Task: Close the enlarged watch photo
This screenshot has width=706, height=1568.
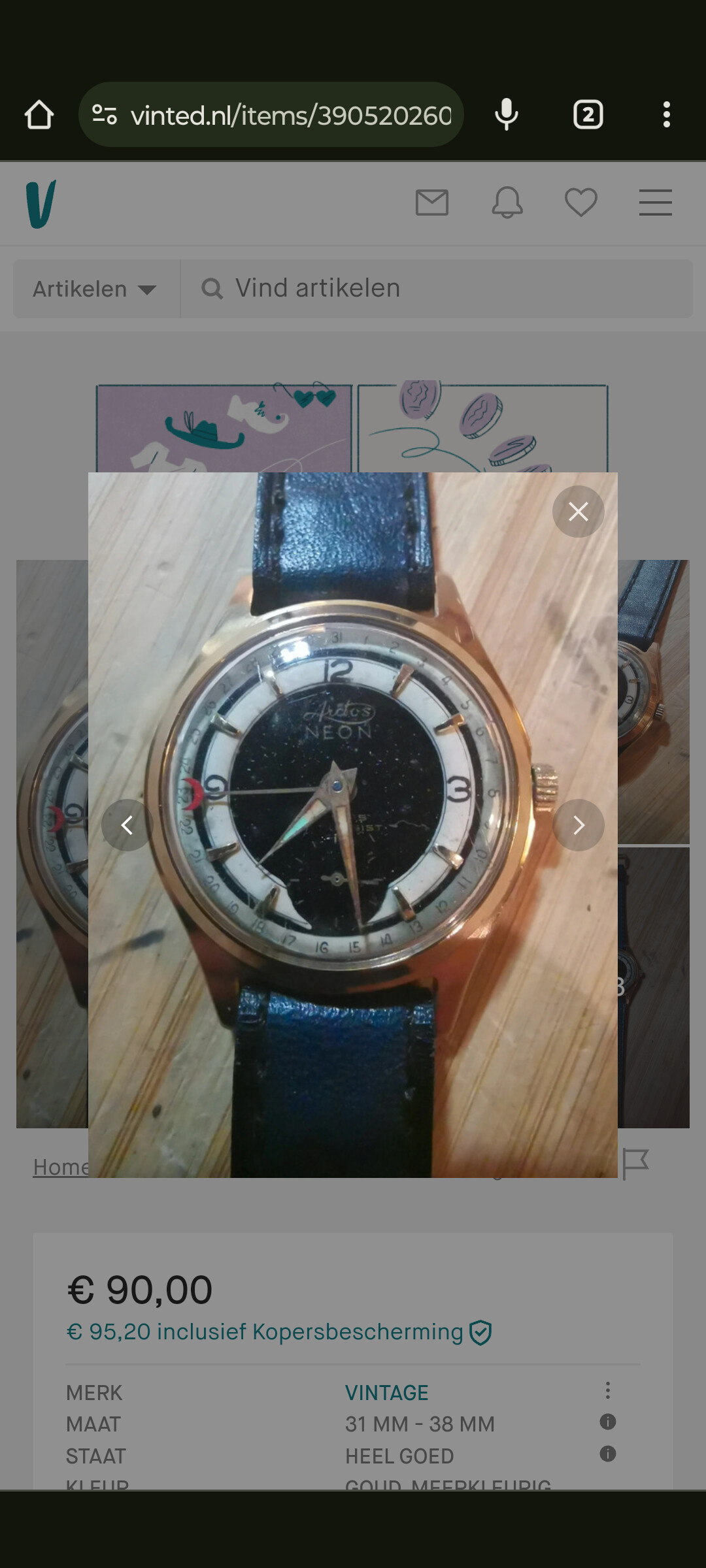Action: pyautogui.click(x=578, y=512)
